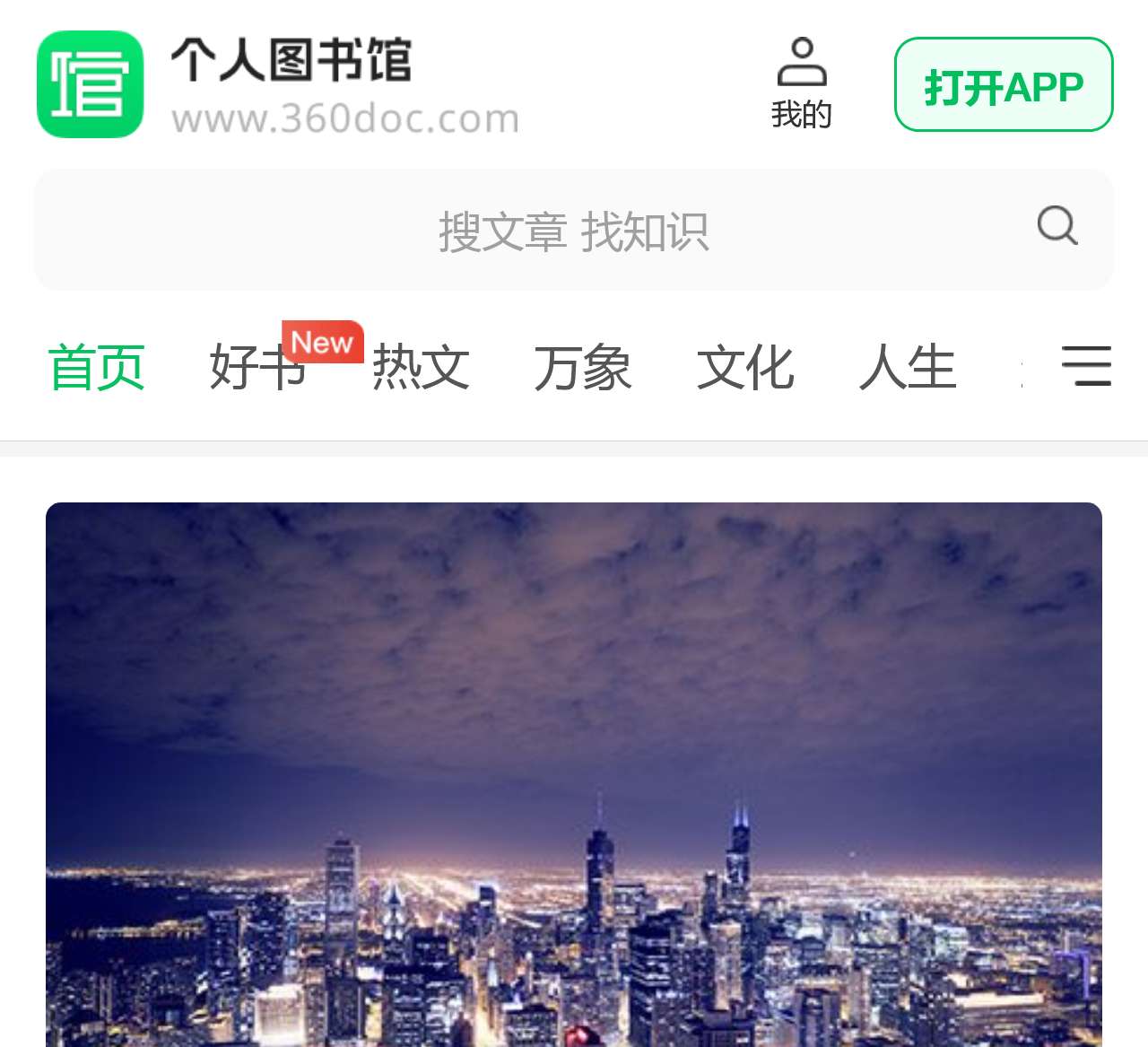Tap the magnifier search icon
The image size is (1148, 1047).
(x=1057, y=225)
